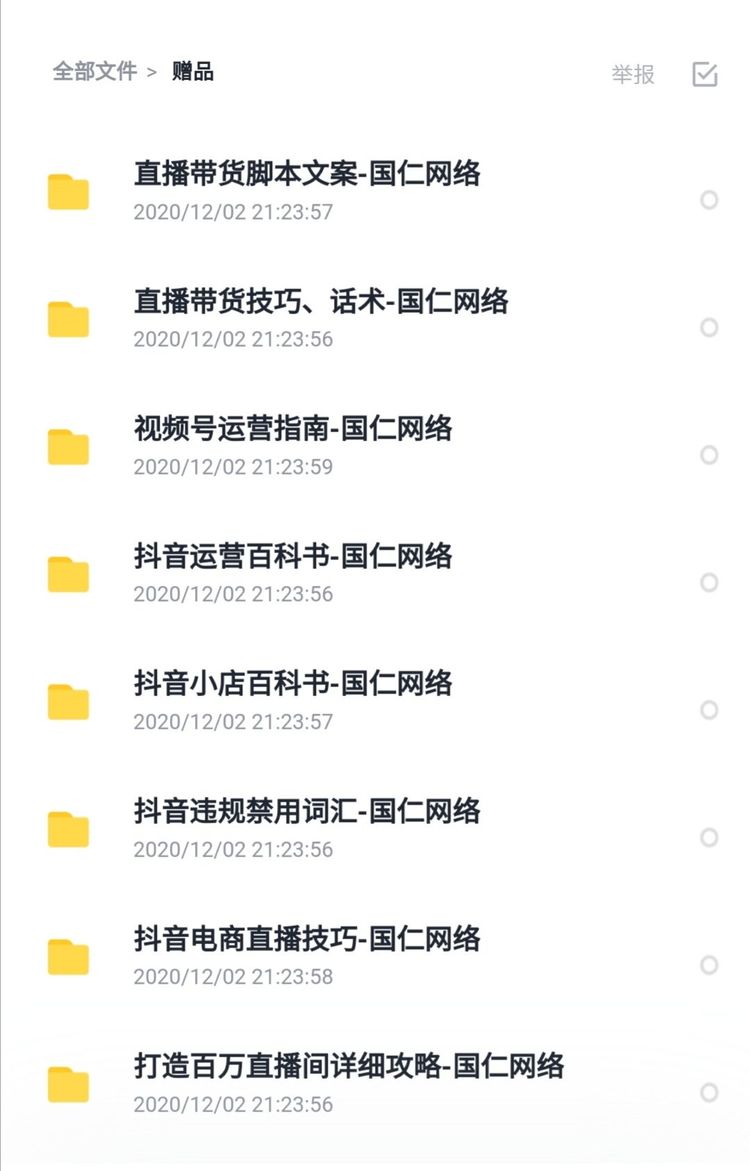Select the 抖音运营百科书 folder radio circle
This screenshot has width=750, height=1171.
pos(709,583)
